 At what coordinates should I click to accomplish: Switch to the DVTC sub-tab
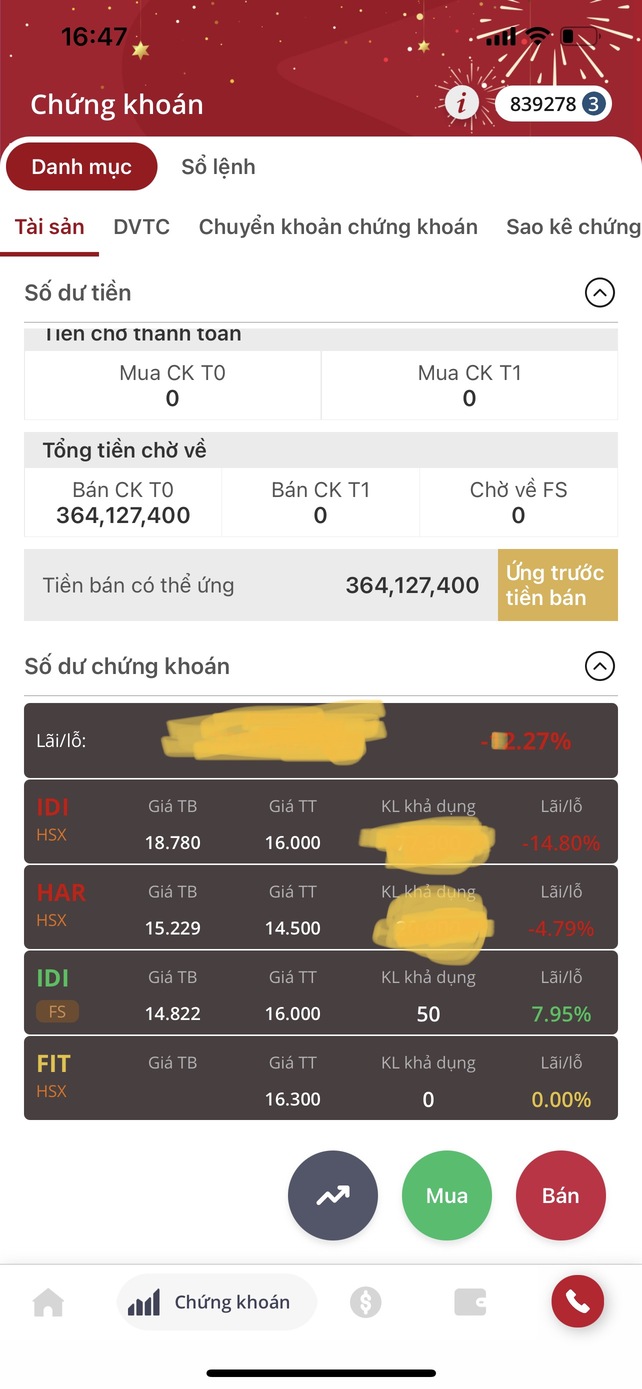click(141, 227)
